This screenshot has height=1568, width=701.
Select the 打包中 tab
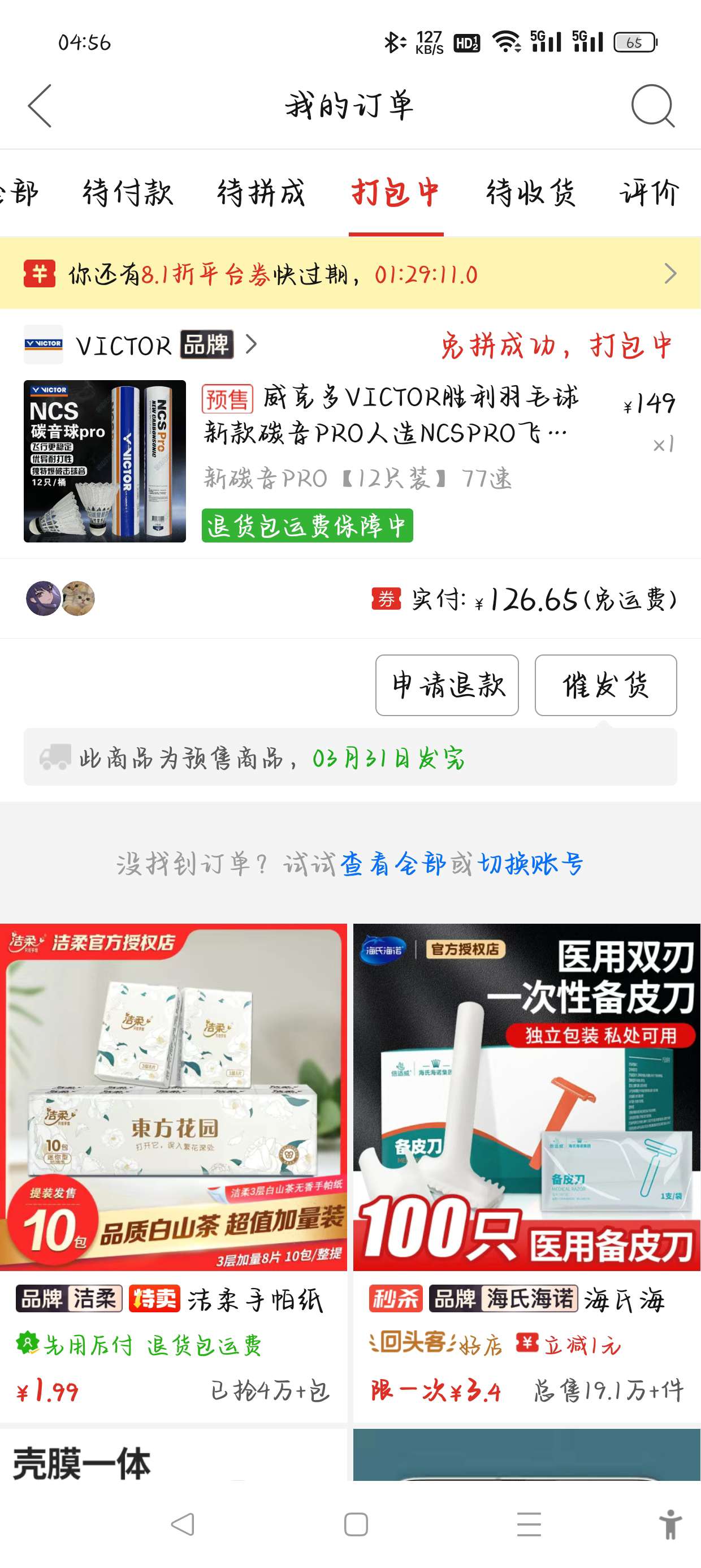click(x=396, y=193)
